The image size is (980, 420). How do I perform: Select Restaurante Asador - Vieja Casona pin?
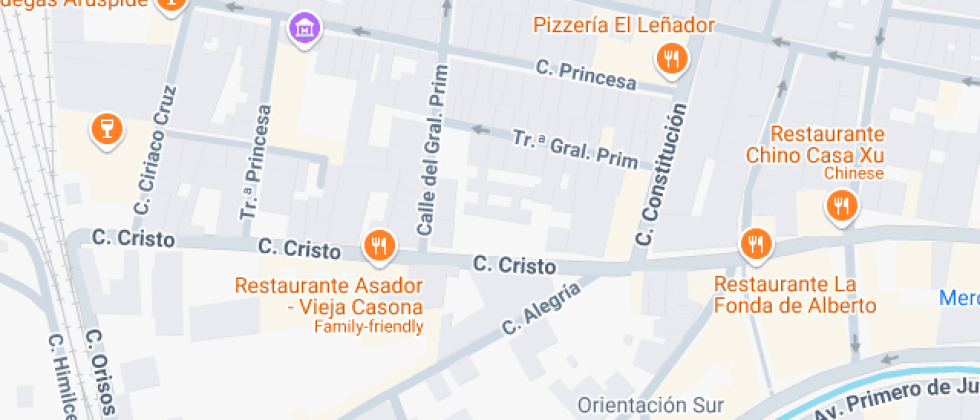378,244
